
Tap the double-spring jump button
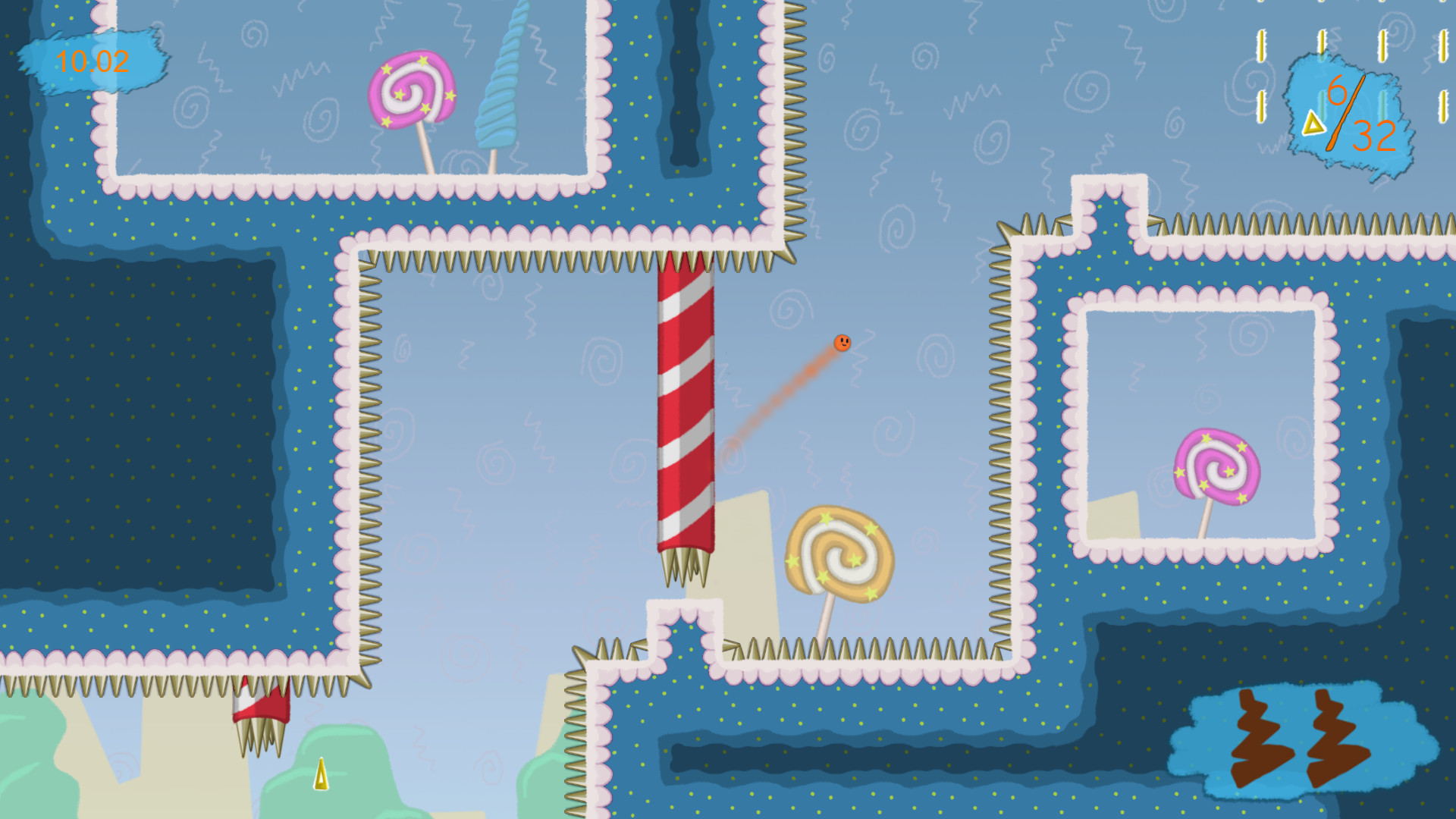(x=1300, y=740)
